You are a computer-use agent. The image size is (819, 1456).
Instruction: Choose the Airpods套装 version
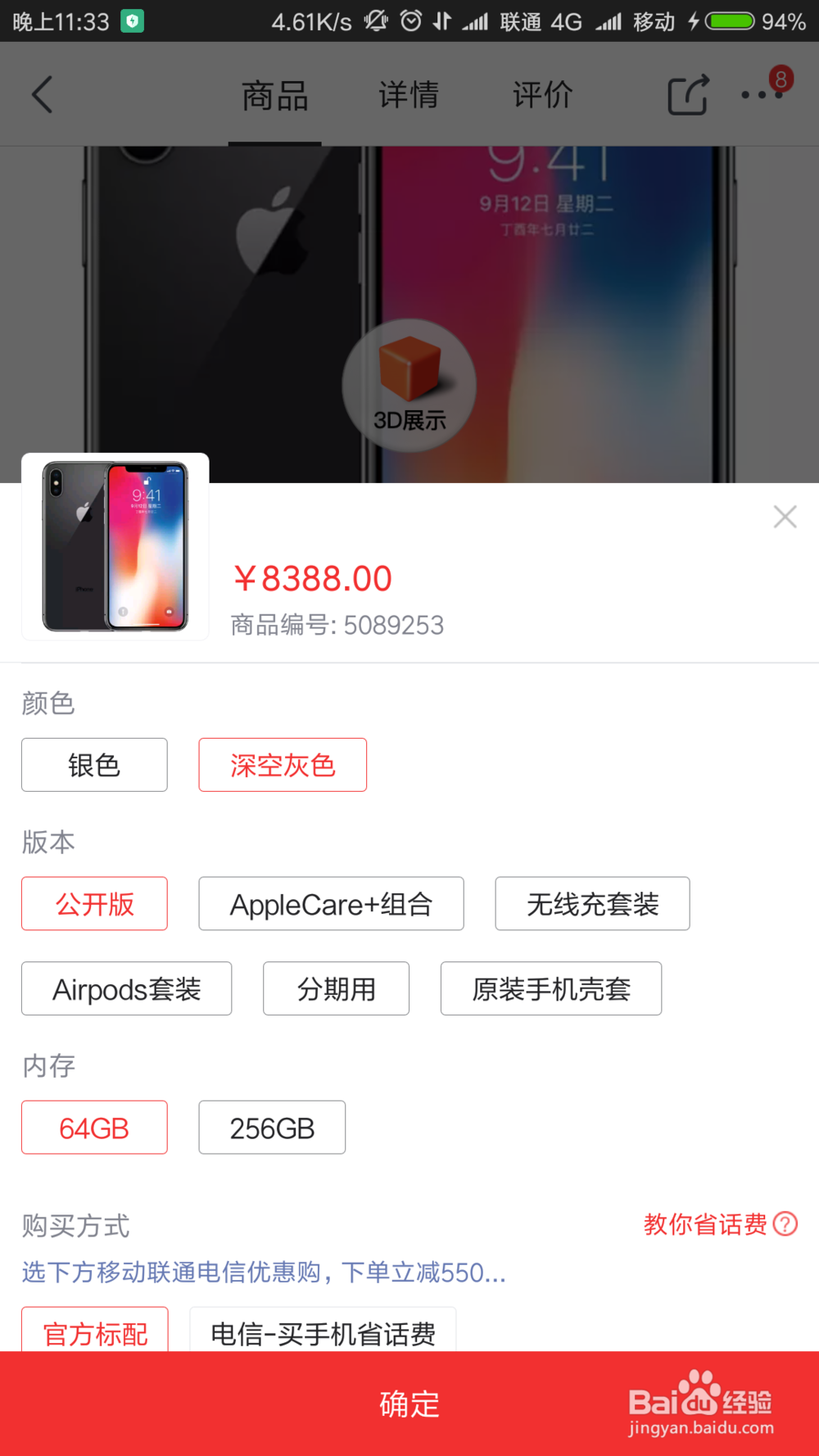(x=126, y=988)
